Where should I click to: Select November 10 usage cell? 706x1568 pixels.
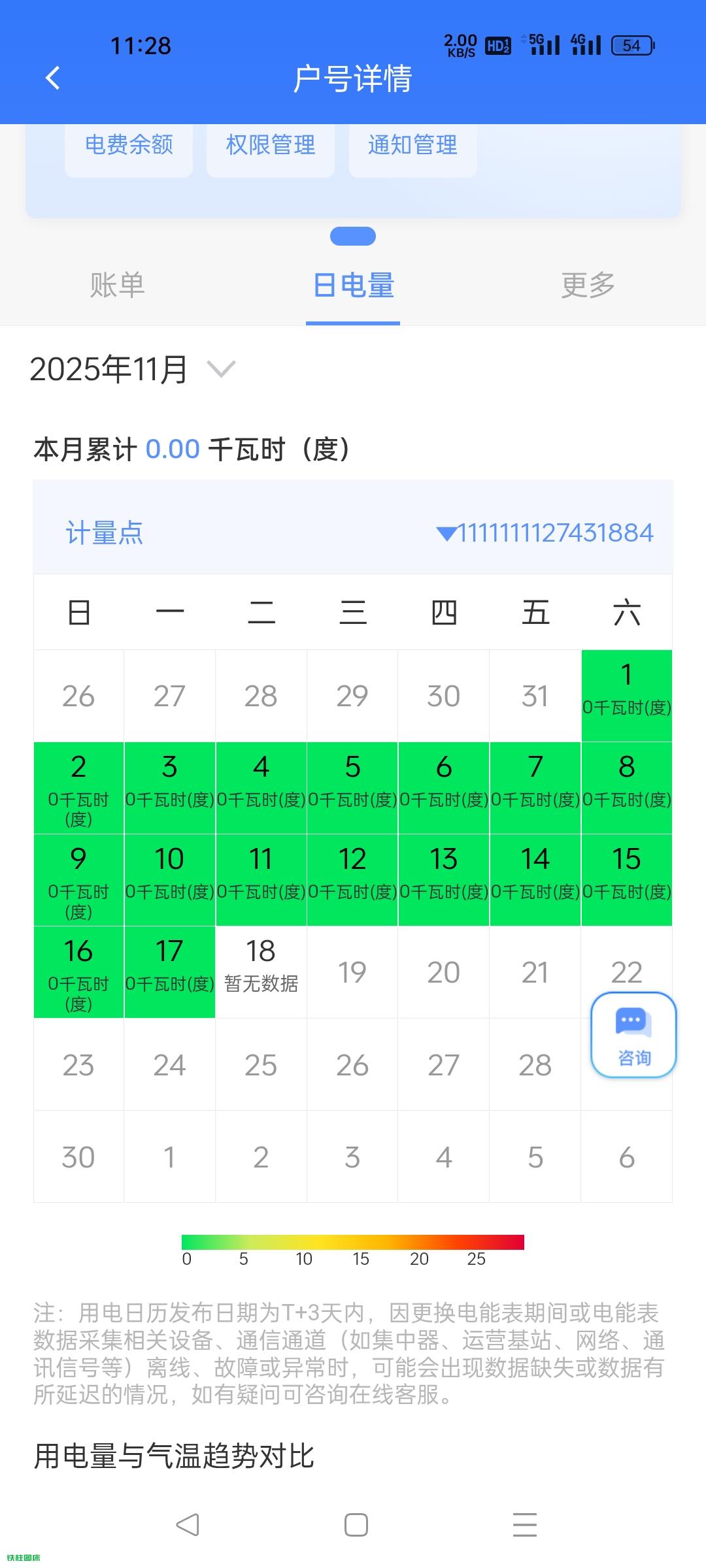coord(169,879)
